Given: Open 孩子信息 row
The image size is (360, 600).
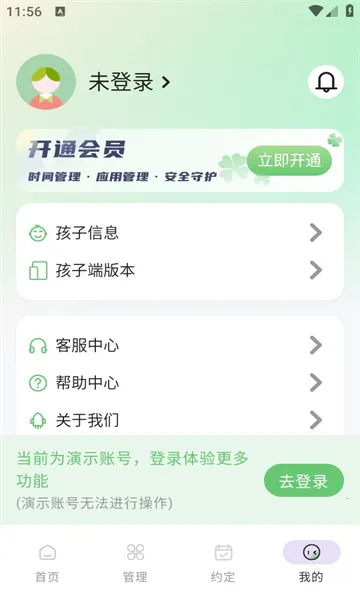Looking at the screenshot, I should [180, 233].
